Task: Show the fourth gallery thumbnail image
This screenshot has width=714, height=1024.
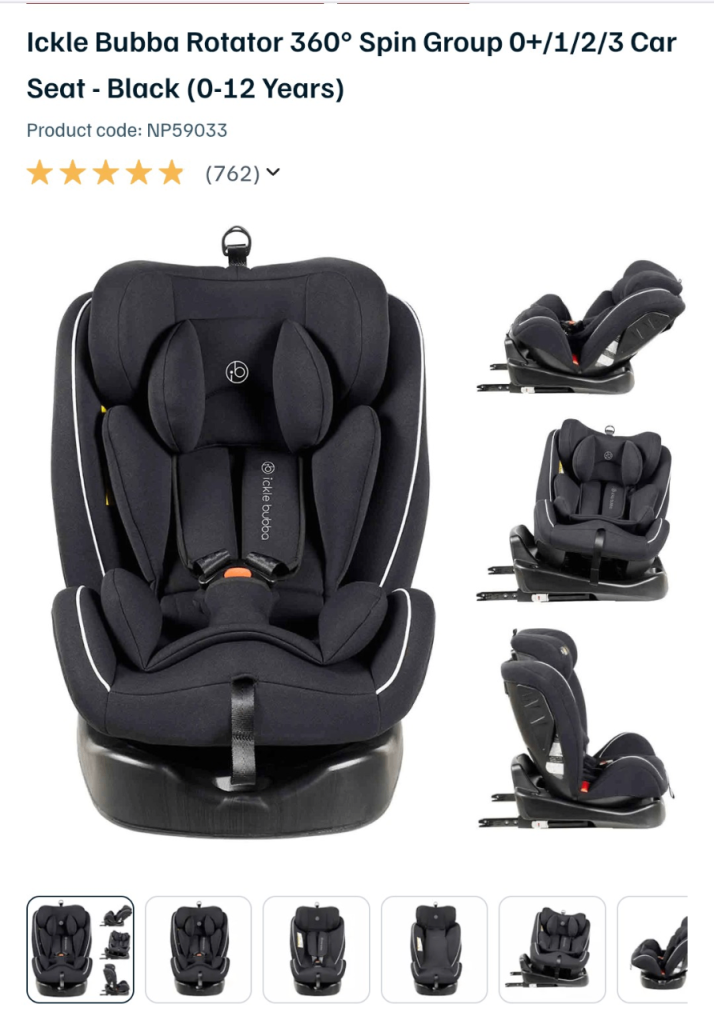Action: [434, 949]
